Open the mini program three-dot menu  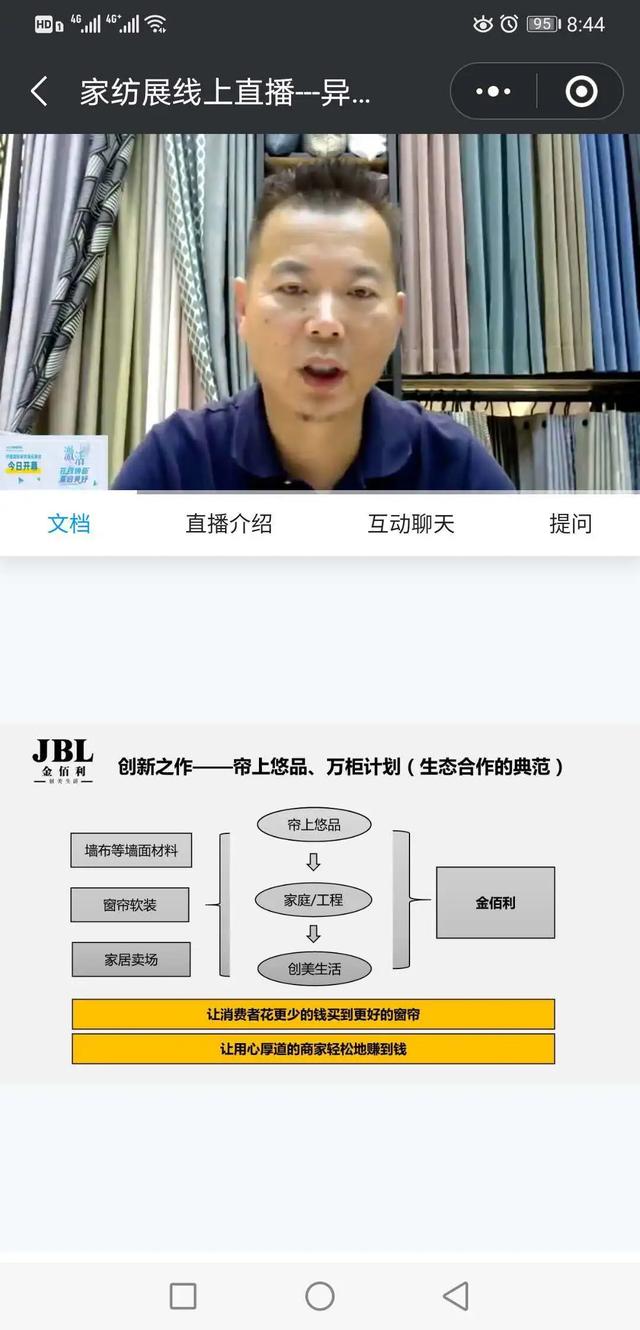point(493,92)
